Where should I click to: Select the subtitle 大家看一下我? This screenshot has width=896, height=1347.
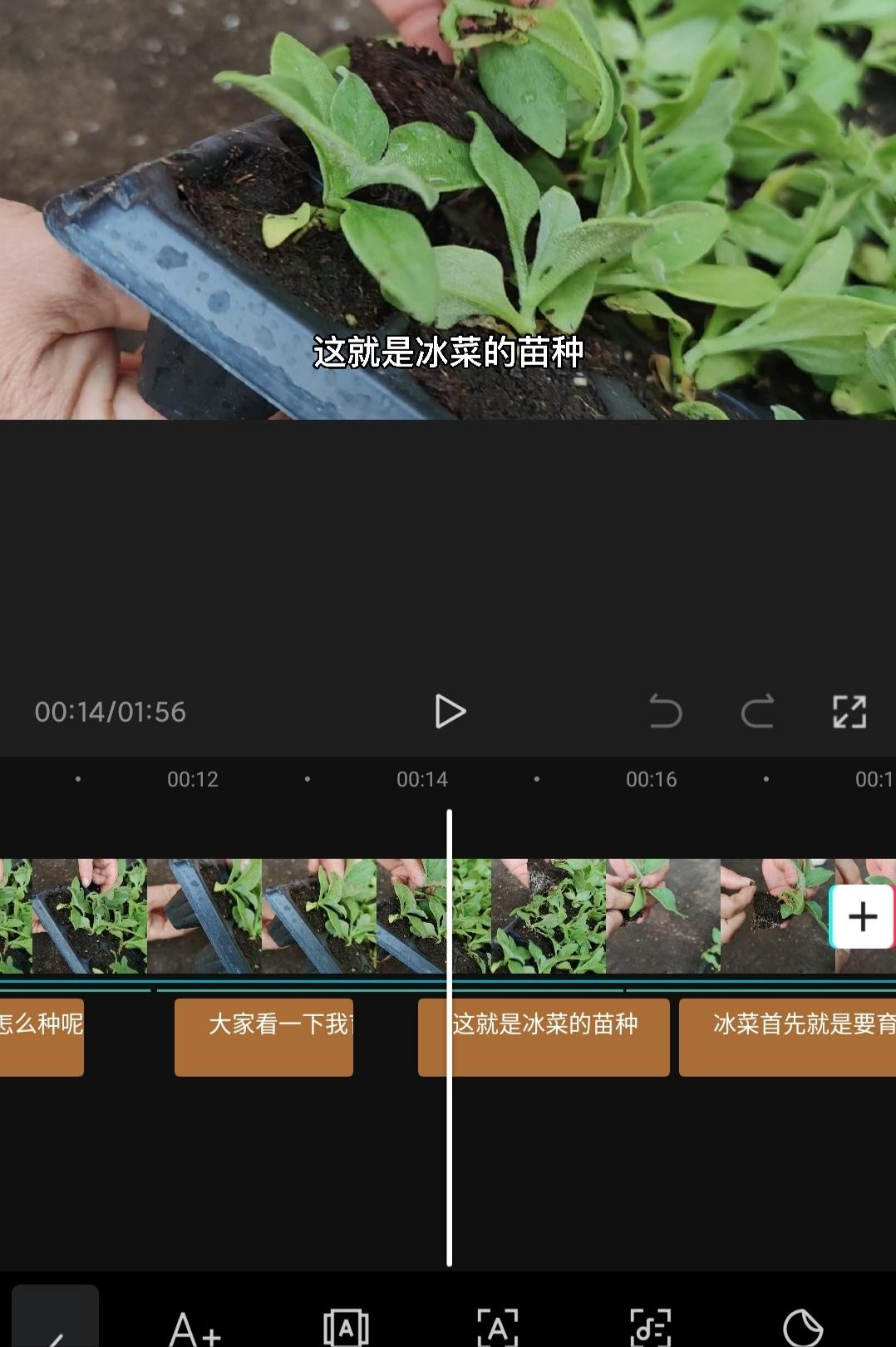(x=263, y=1035)
